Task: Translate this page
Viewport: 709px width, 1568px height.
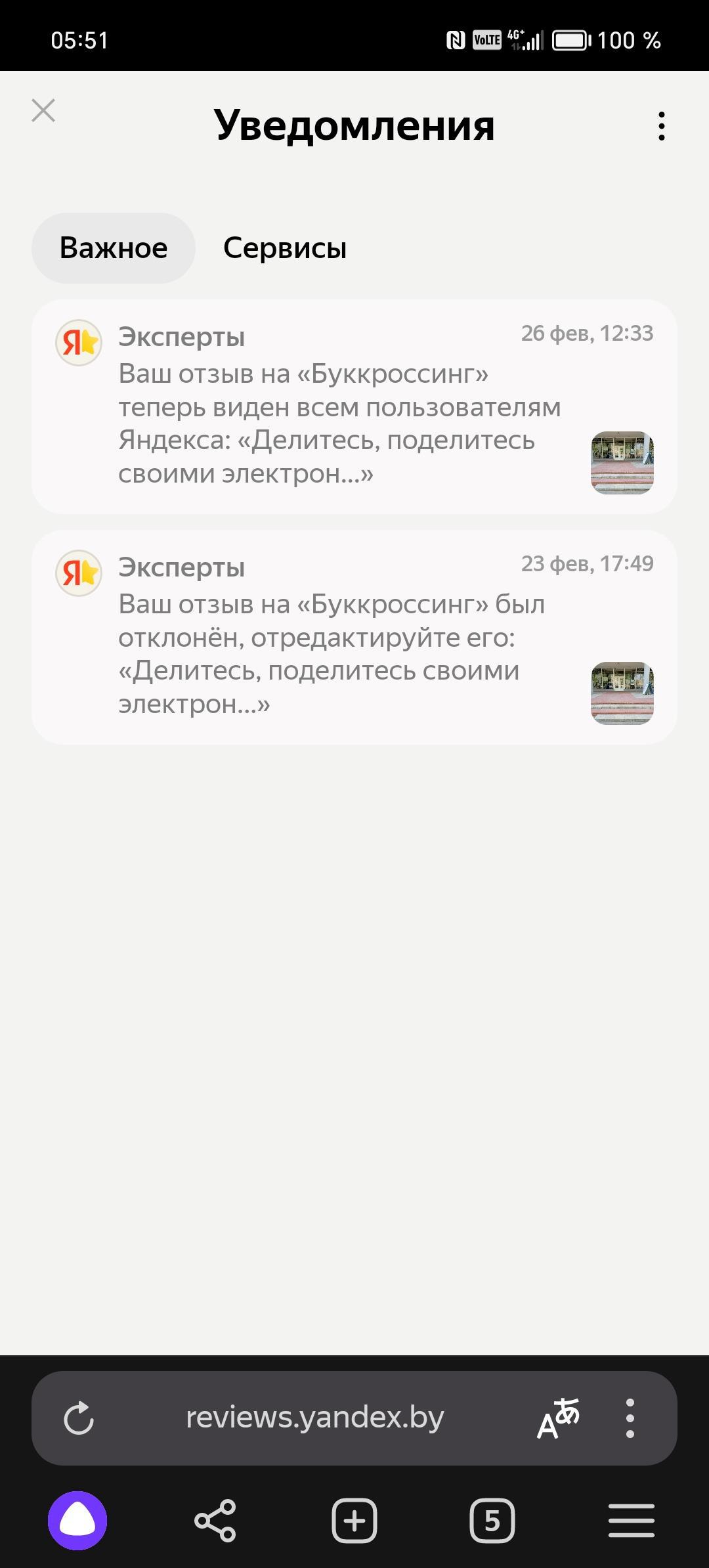Action: [558, 1418]
